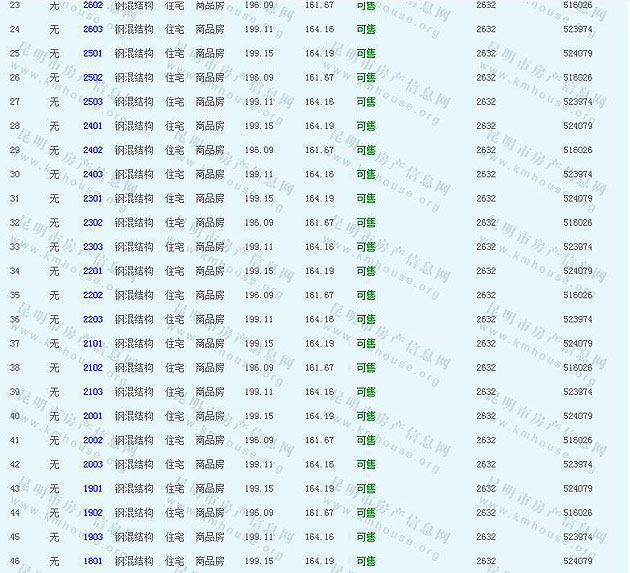Select room 2101 link
This screenshot has height=573, width=630.
(x=92, y=343)
